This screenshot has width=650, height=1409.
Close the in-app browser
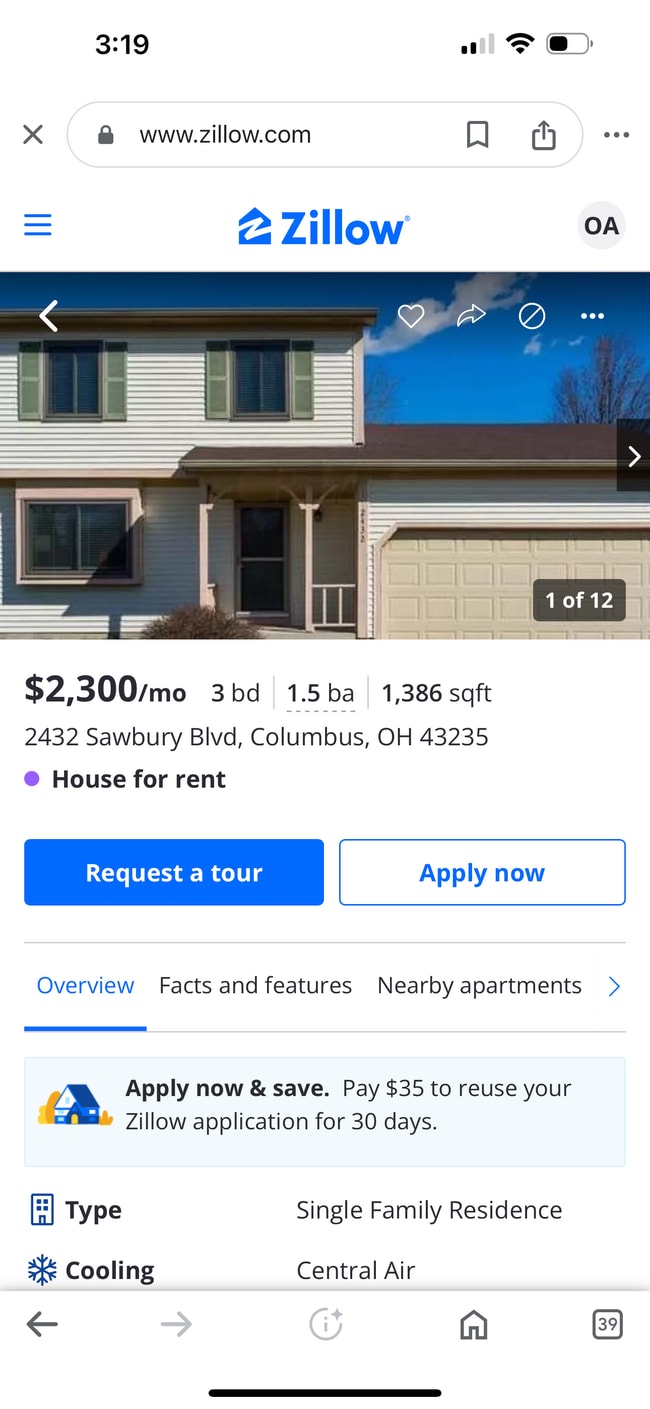[33, 134]
